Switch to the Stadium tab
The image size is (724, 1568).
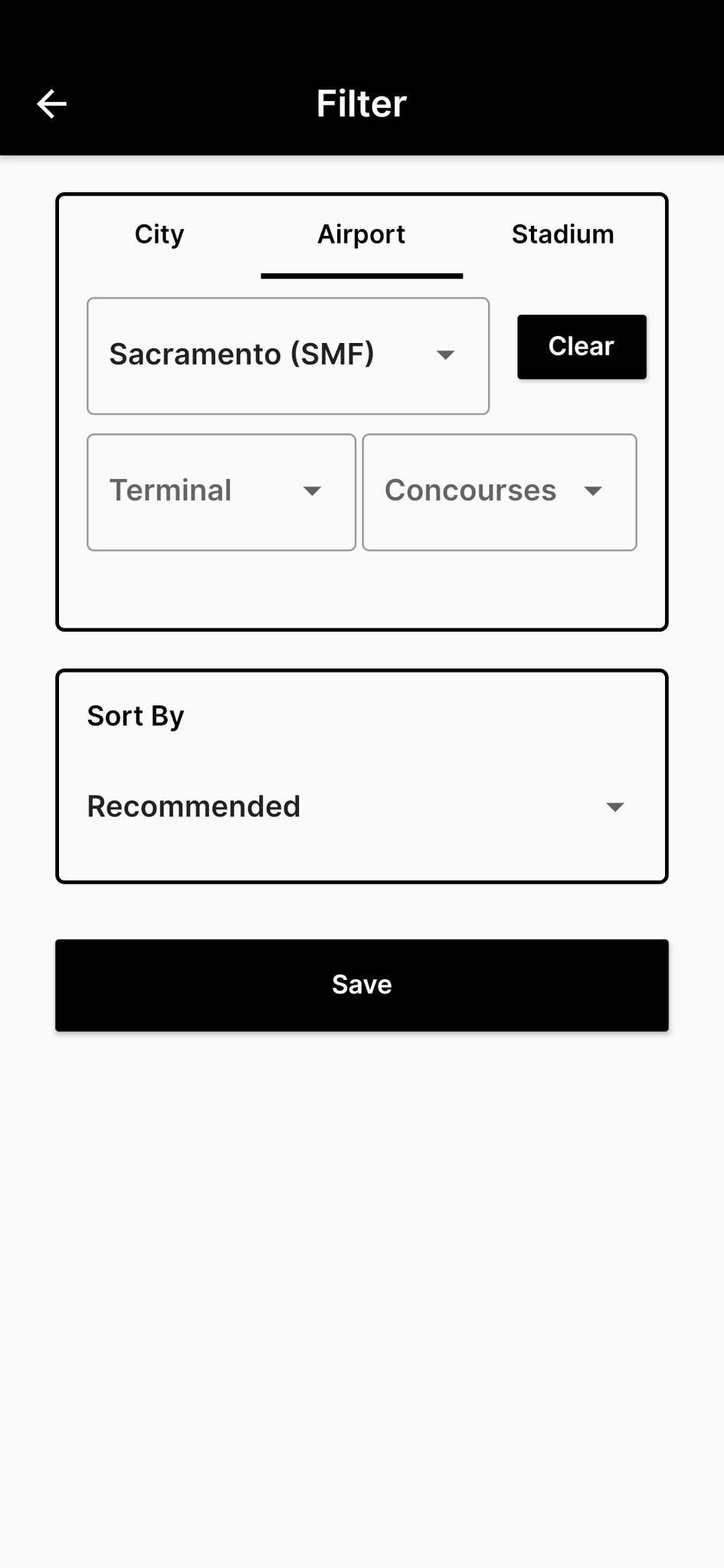click(562, 234)
